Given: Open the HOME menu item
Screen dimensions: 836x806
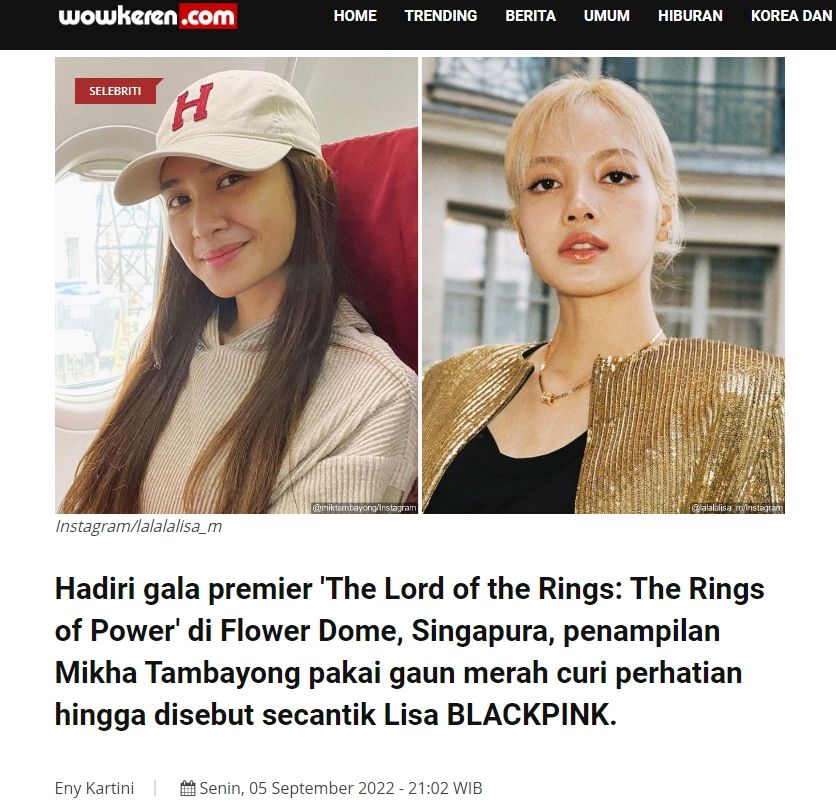Looking at the screenshot, I should 355,16.
